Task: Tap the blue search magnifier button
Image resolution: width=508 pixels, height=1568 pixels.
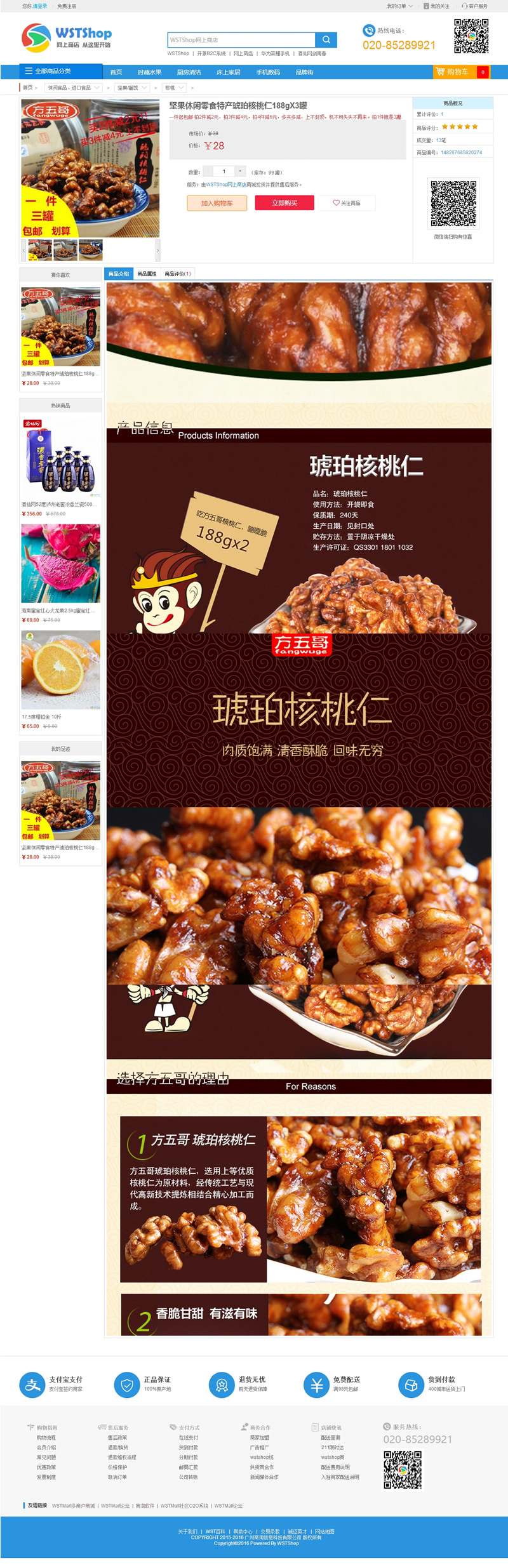Action: click(x=326, y=39)
